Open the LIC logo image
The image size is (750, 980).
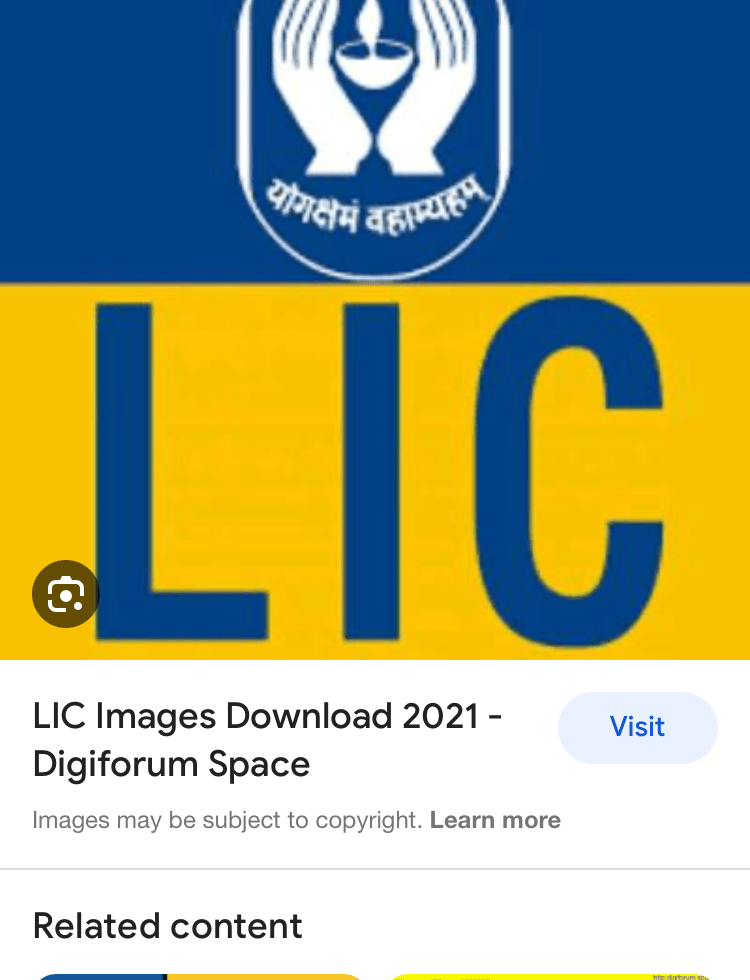(375, 330)
